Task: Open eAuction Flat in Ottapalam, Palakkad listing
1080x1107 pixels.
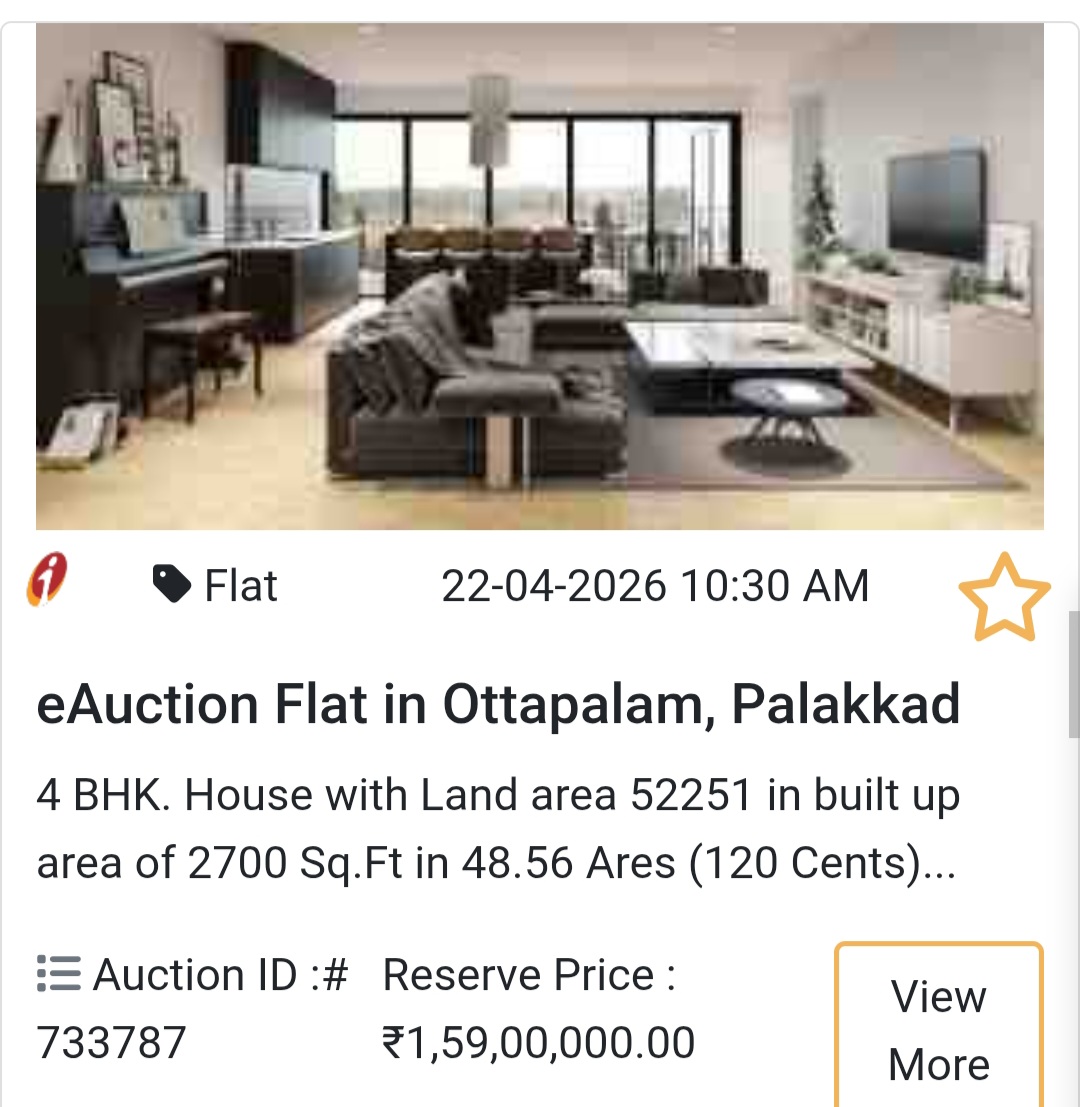Action: tap(499, 703)
